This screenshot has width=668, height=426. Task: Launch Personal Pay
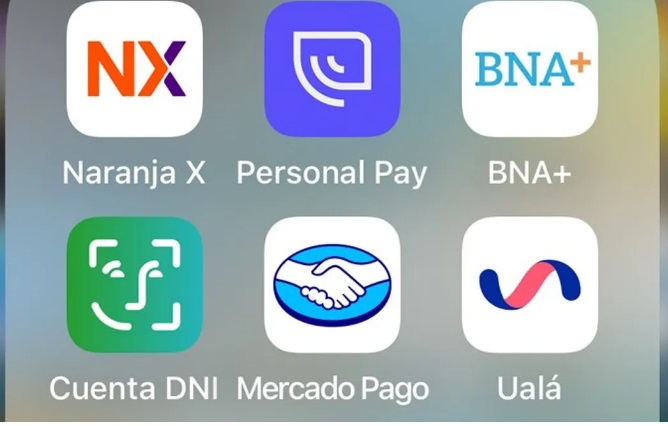(332, 70)
